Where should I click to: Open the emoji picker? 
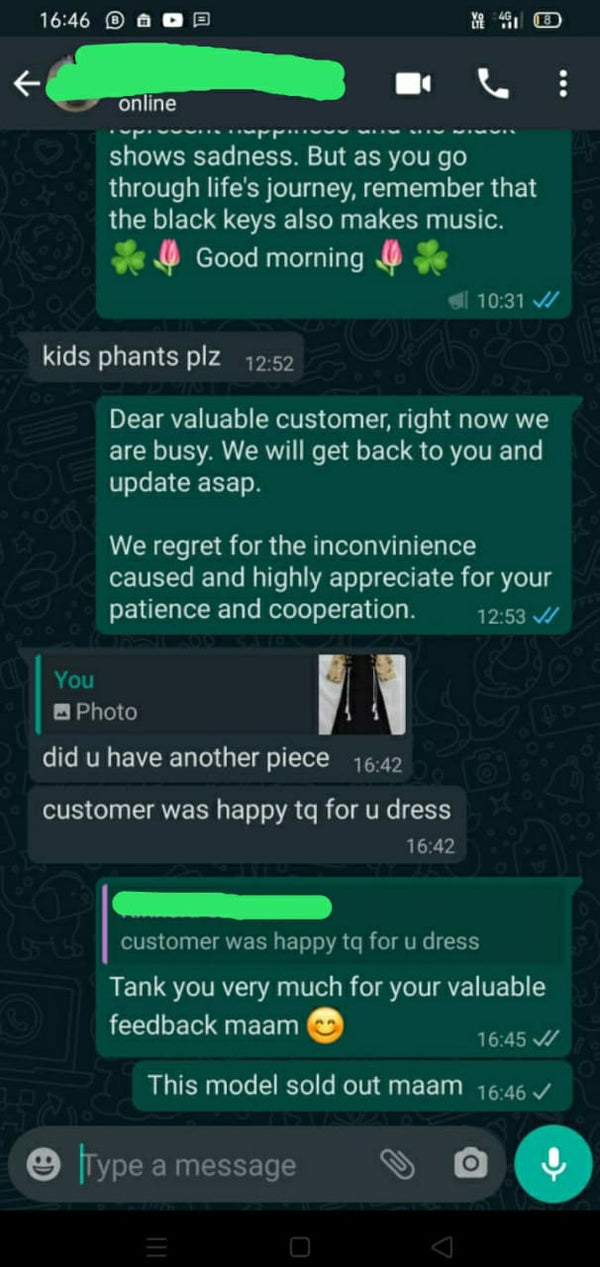click(x=43, y=1165)
